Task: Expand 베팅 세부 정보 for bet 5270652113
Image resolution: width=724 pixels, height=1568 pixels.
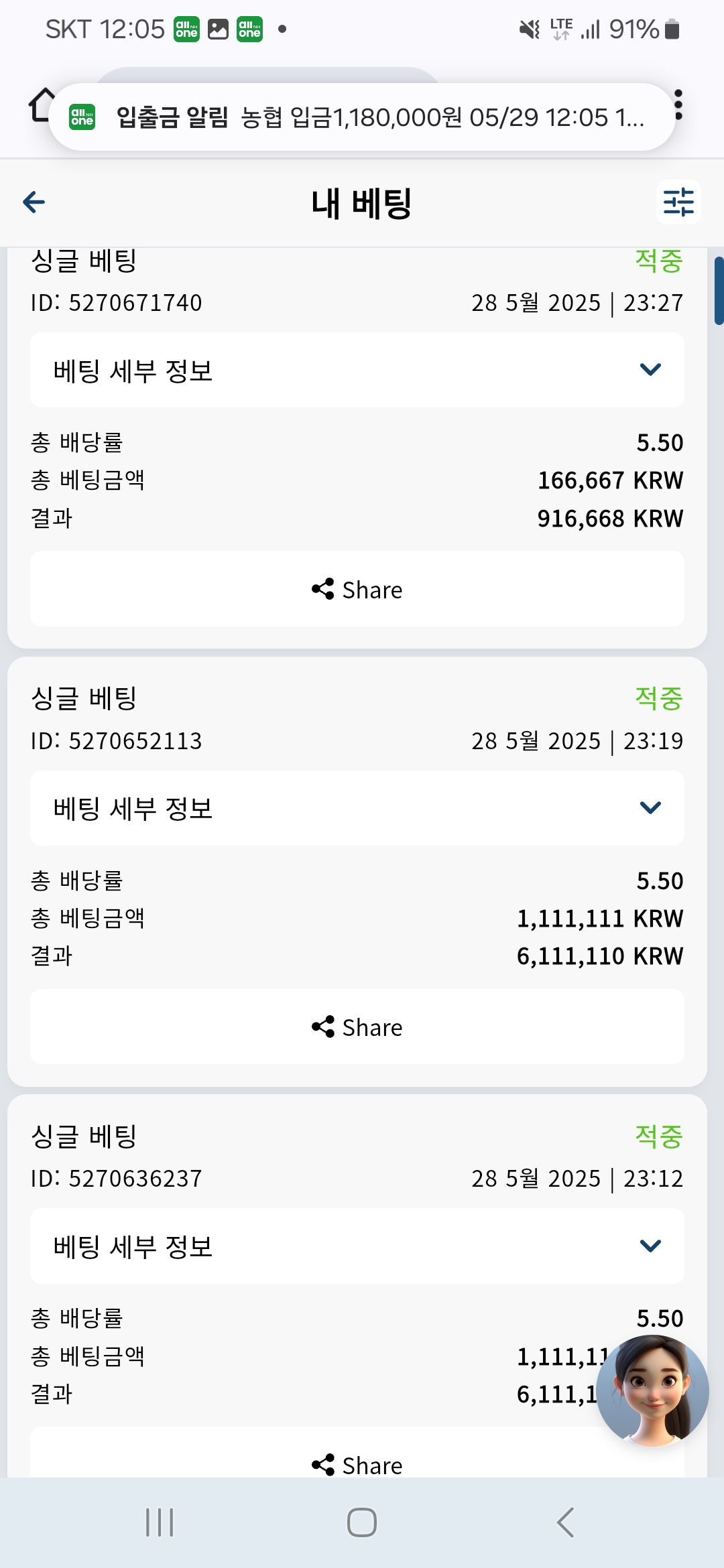Action: tap(357, 807)
